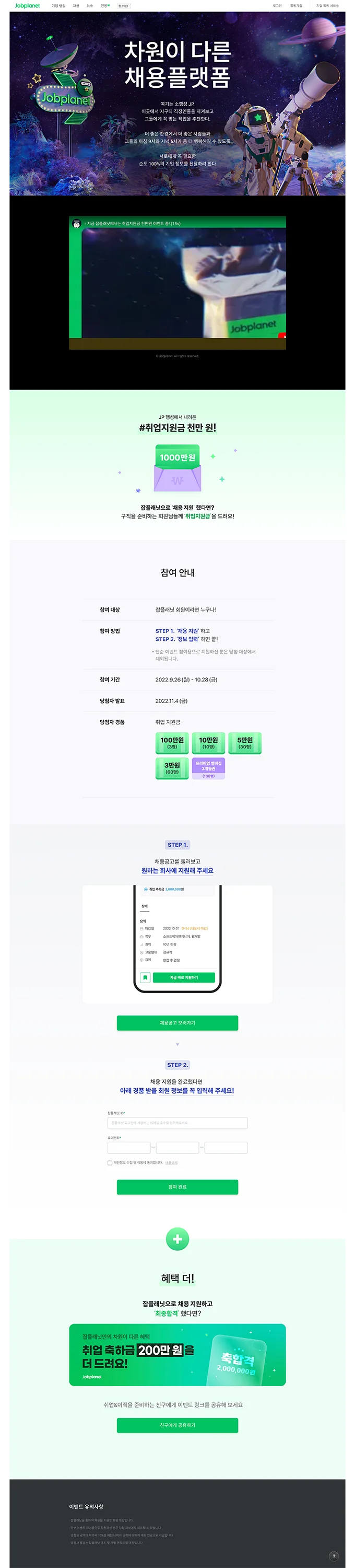Open the 기업 랭킹 menu item

point(58,5)
